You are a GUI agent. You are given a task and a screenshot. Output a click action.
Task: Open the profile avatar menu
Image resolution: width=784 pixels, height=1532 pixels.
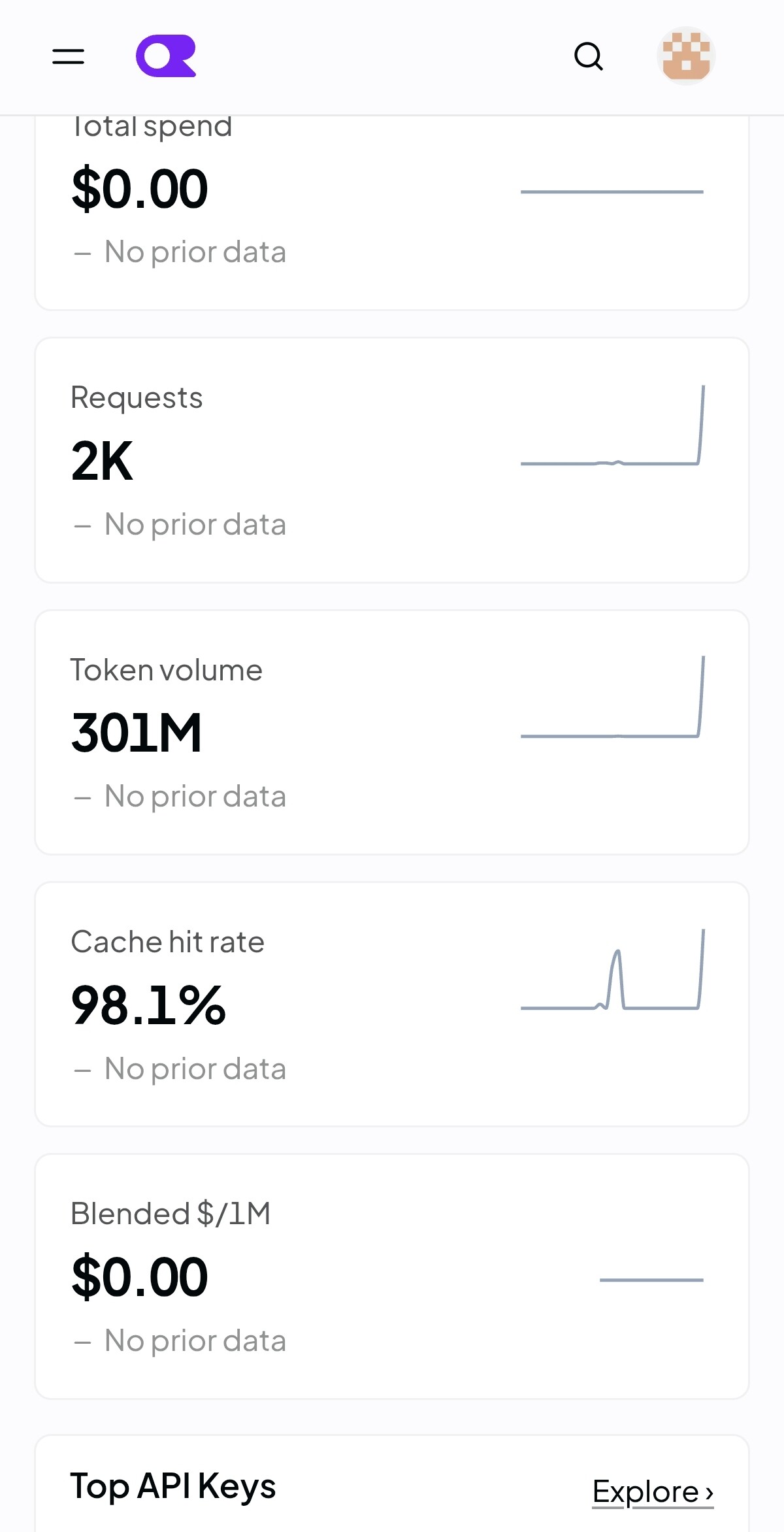686,56
